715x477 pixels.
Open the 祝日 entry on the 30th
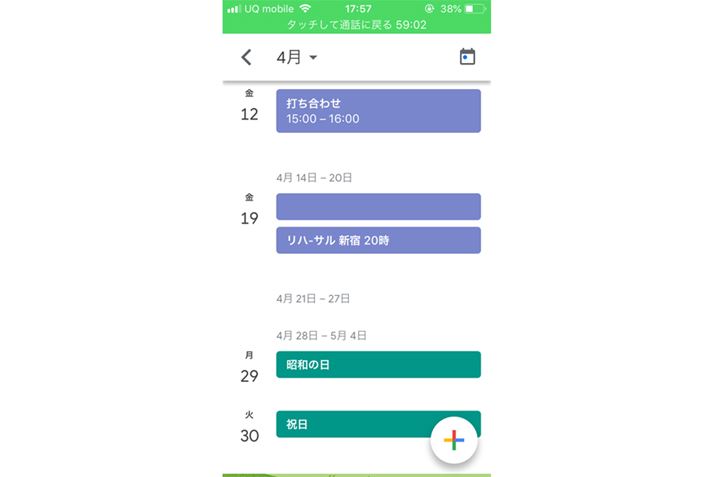tap(350, 424)
